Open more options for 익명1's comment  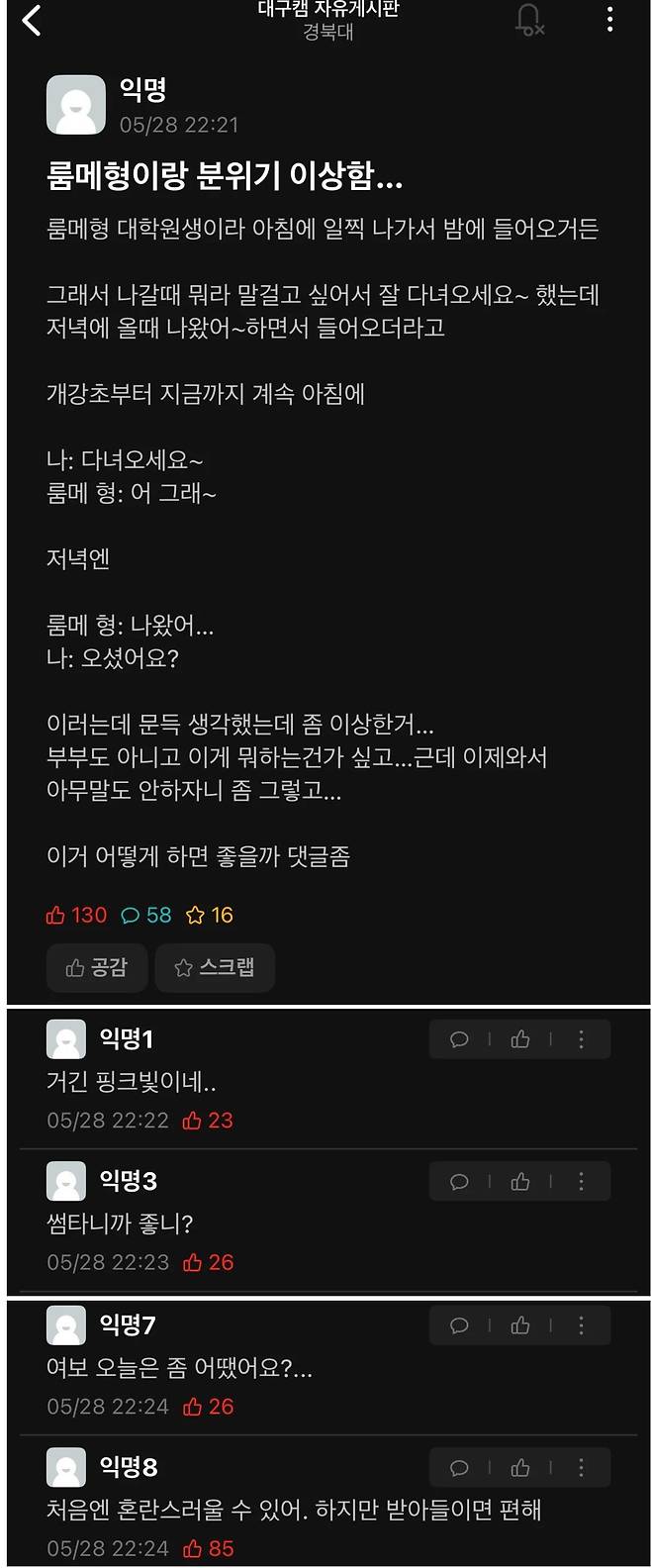point(581,1039)
